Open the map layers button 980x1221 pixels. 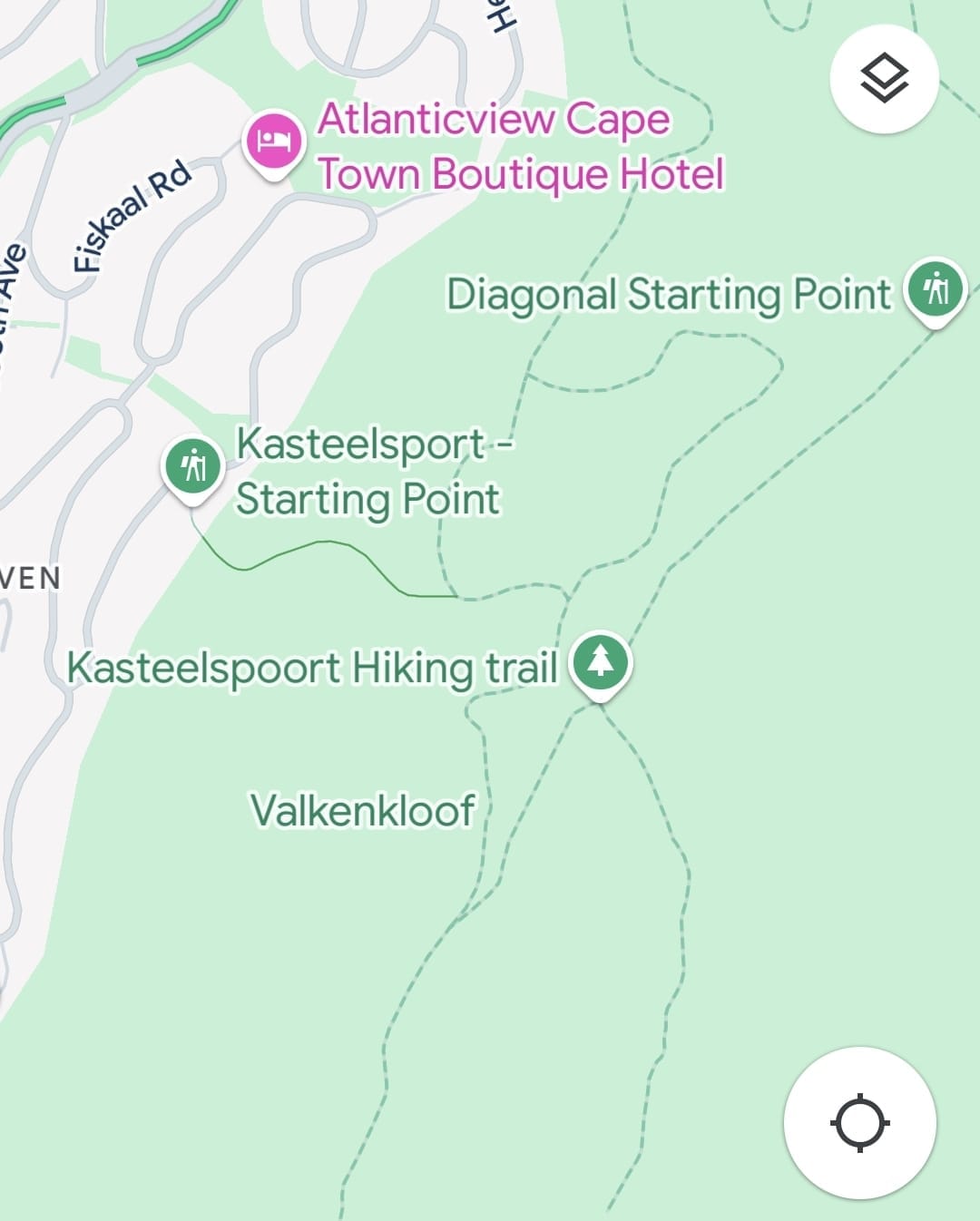pos(884,79)
